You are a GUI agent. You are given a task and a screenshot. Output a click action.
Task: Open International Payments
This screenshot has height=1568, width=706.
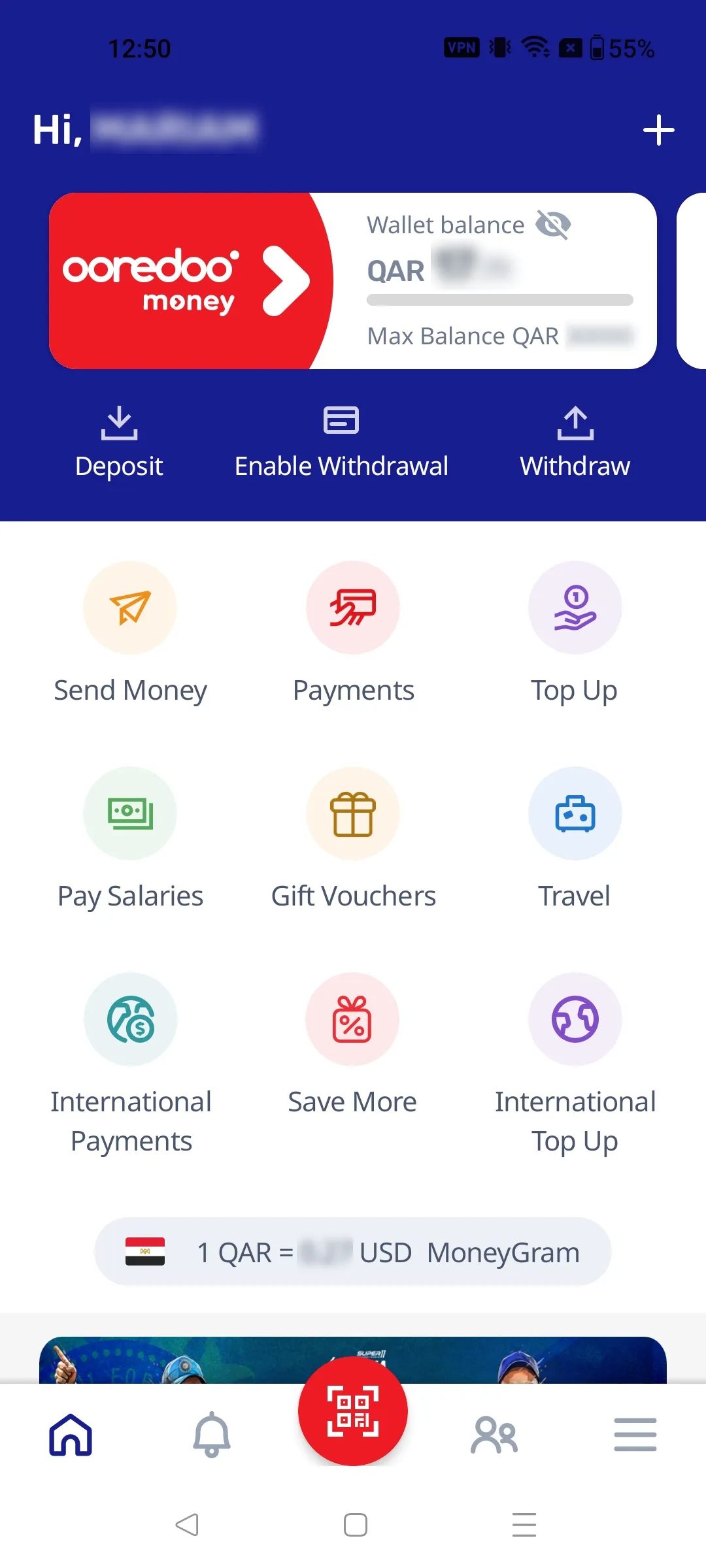click(x=131, y=1062)
